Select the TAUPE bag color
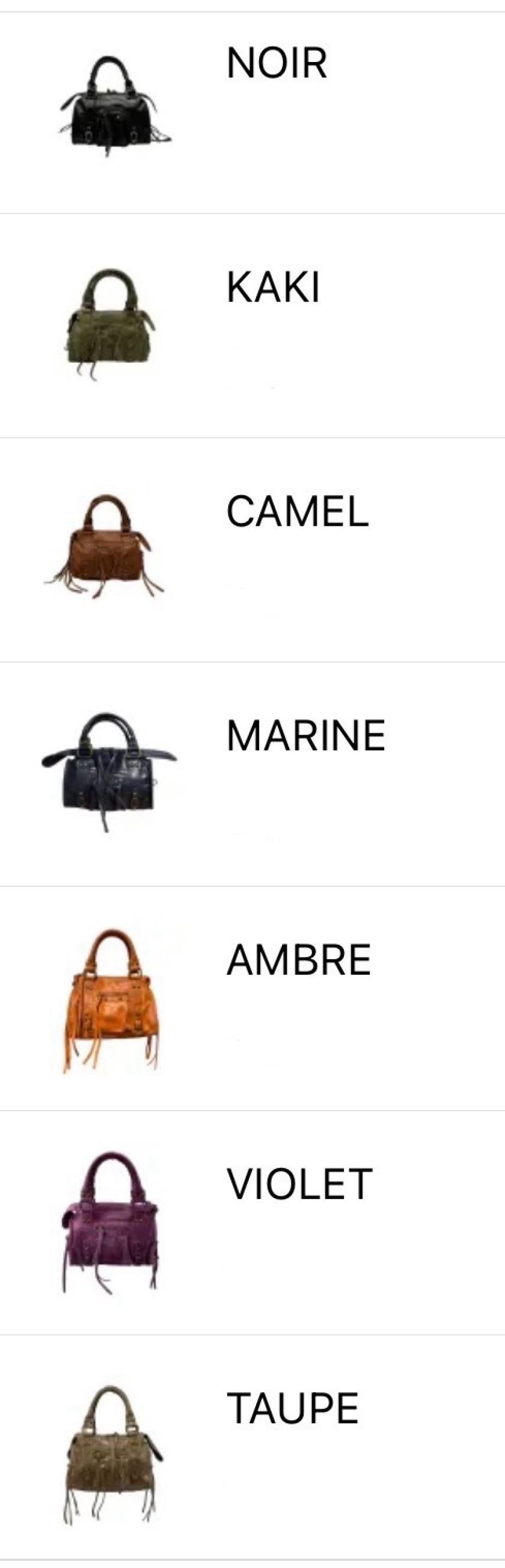Viewport: 505px width, 1568px height. click(x=293, y=1408)
